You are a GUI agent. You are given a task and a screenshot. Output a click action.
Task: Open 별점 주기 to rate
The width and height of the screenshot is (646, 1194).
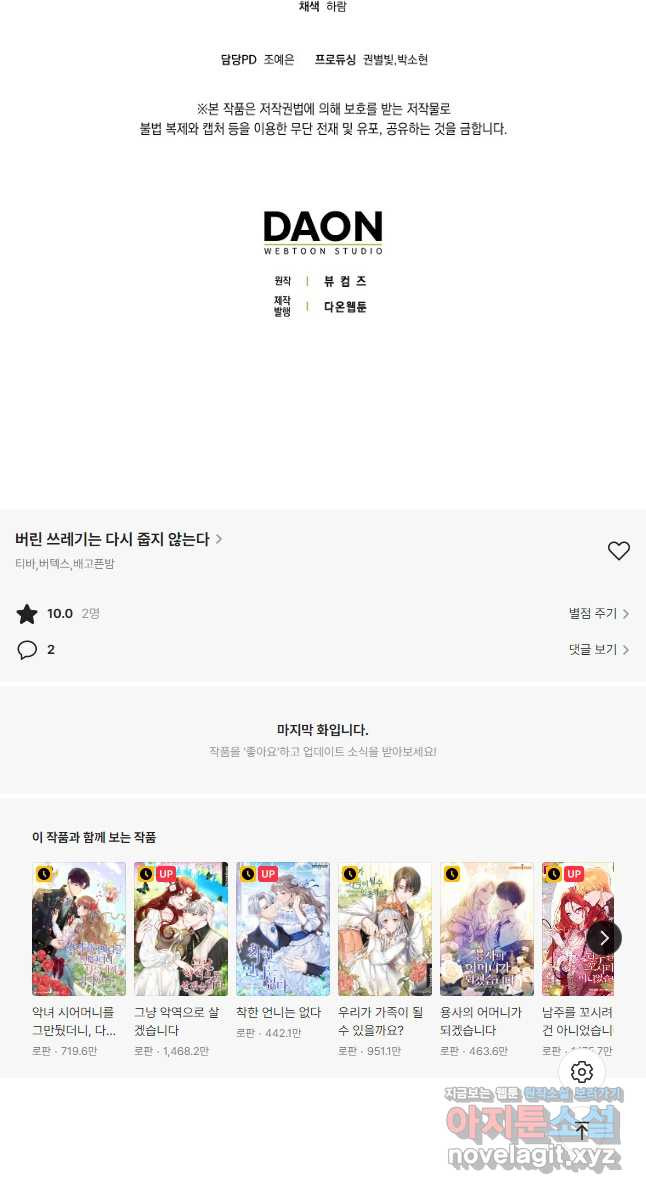tap(598, 614)
